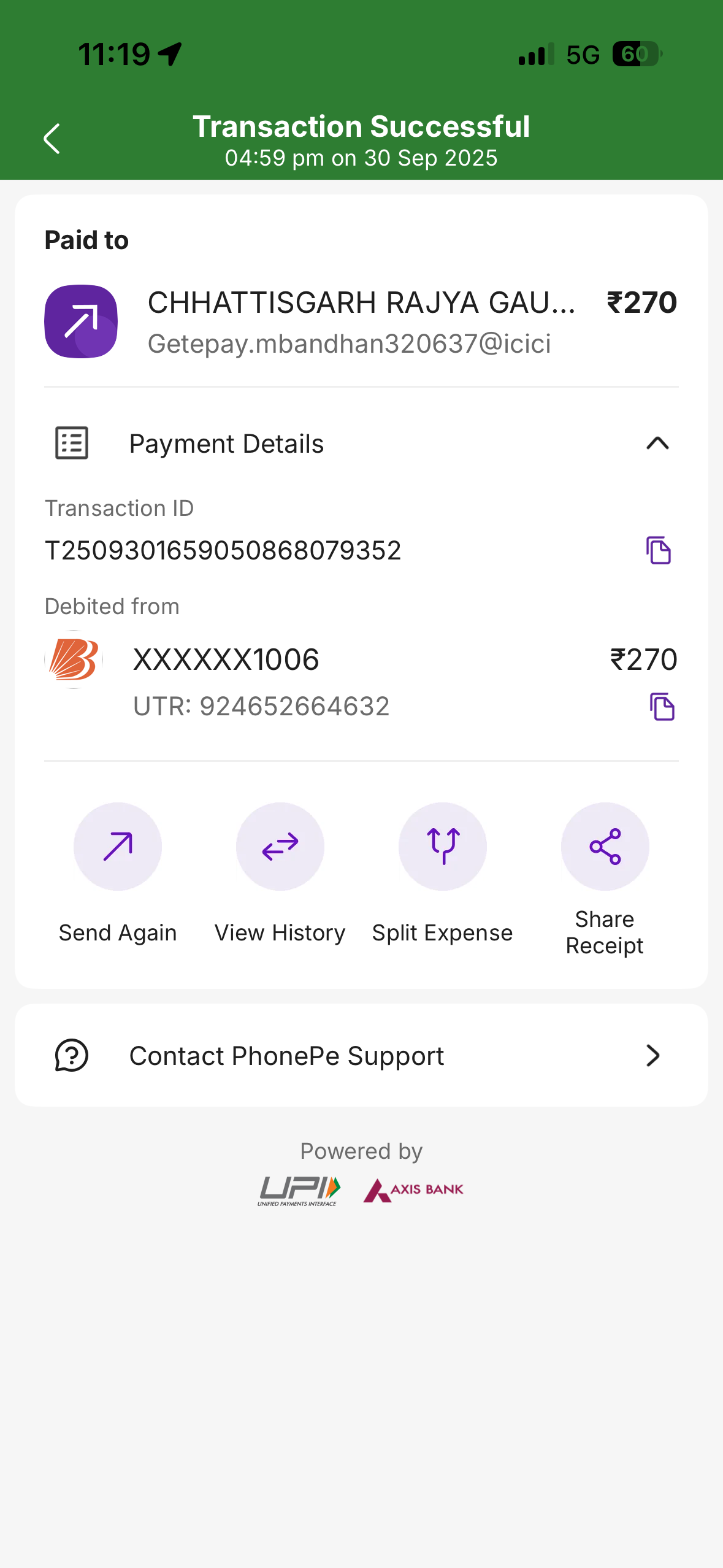
Task: Tap Send Again to repeat payment
Action: click(118, 847)
